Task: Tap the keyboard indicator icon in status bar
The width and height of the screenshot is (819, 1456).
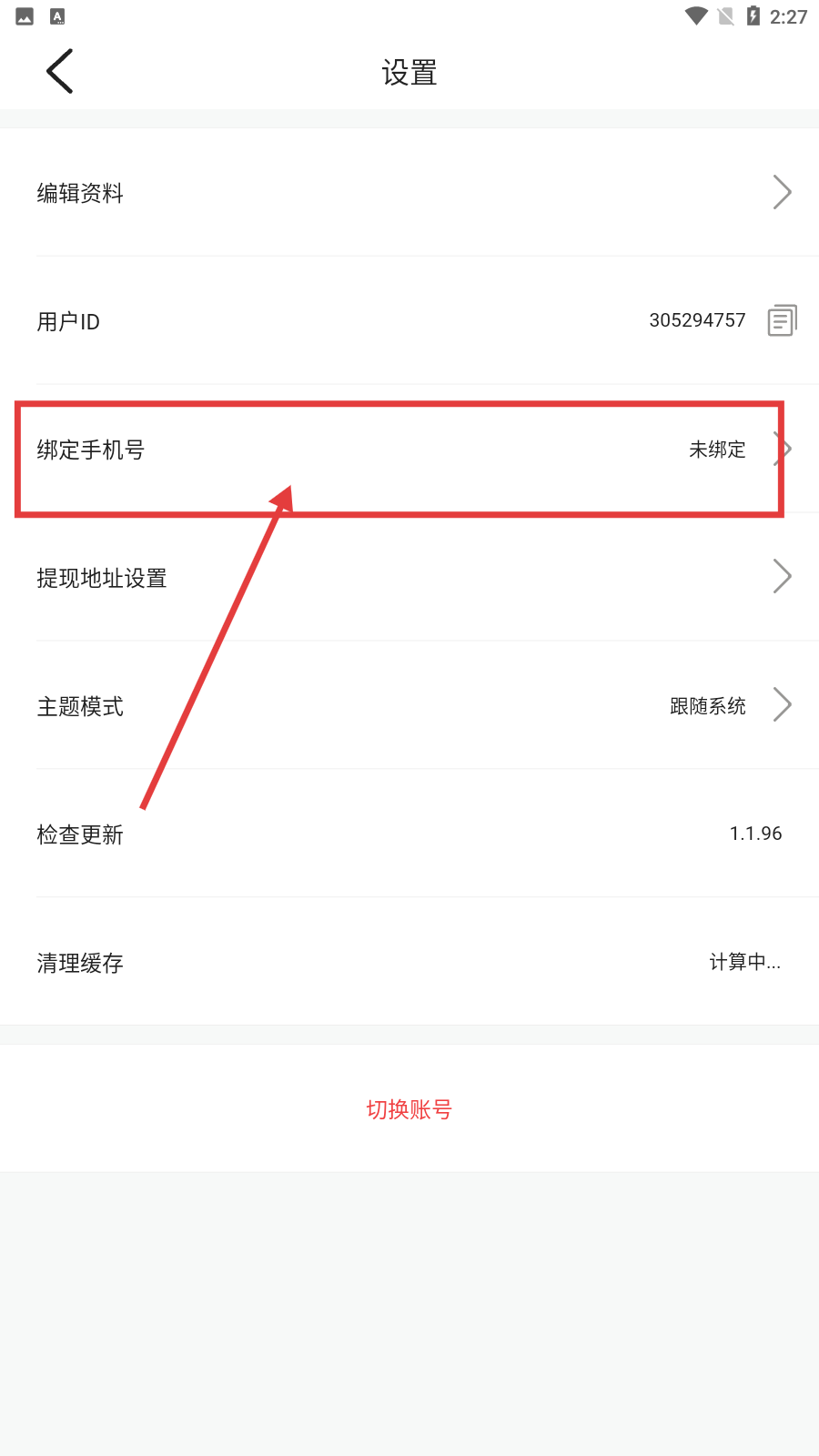Action: click(56, 15)
